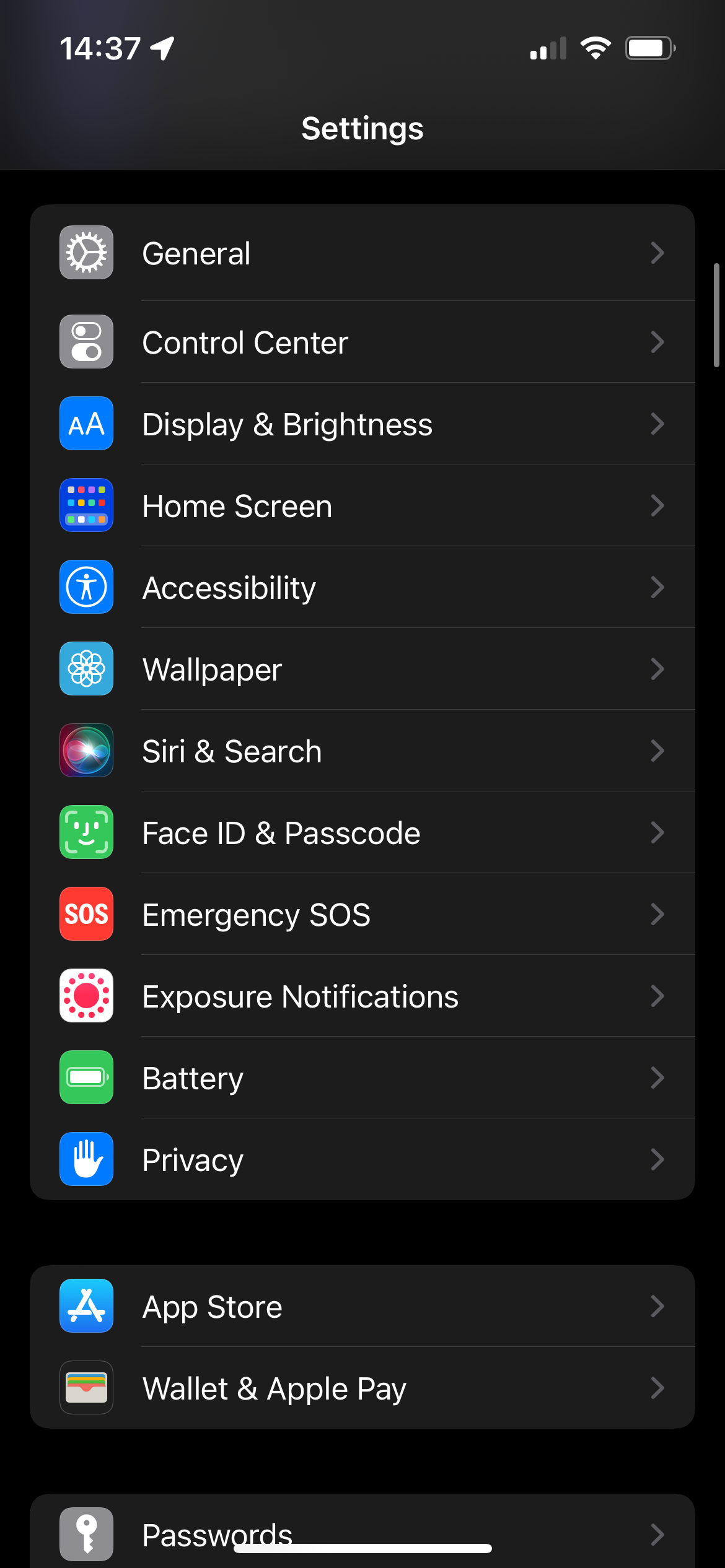Select the Battery icon
Viewport: 725px width, 1568px height.
86,1078
